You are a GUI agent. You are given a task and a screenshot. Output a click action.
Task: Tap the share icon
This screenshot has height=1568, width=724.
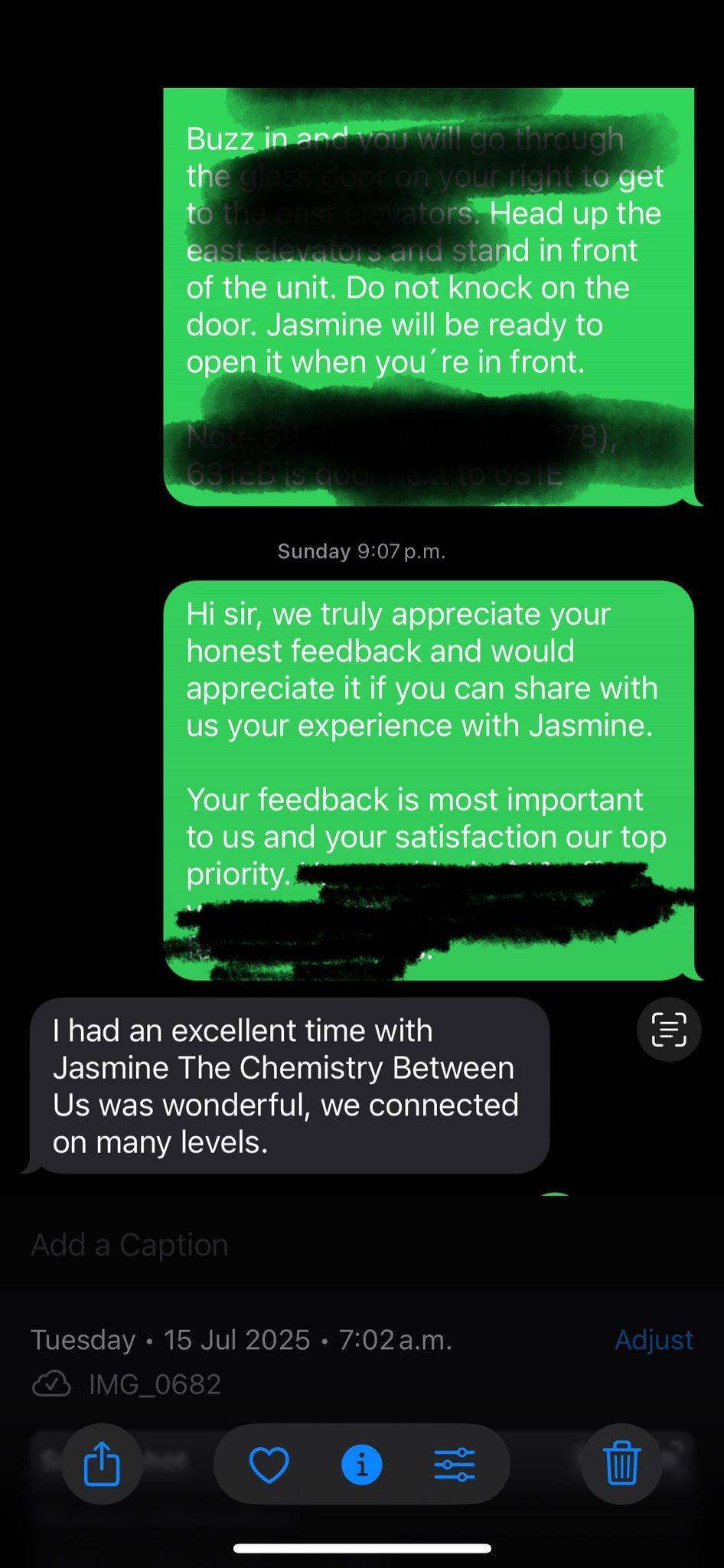coord(102,1464)
